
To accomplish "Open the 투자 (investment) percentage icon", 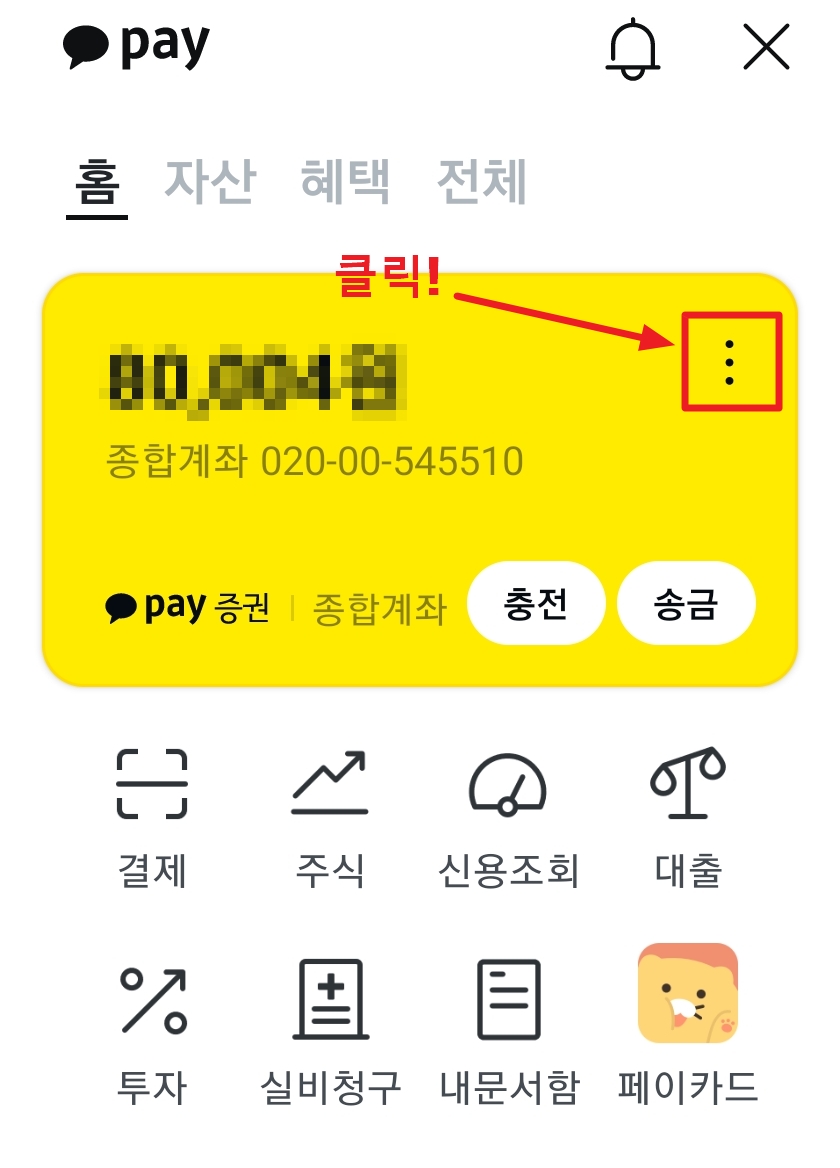I will click(152, 995).
